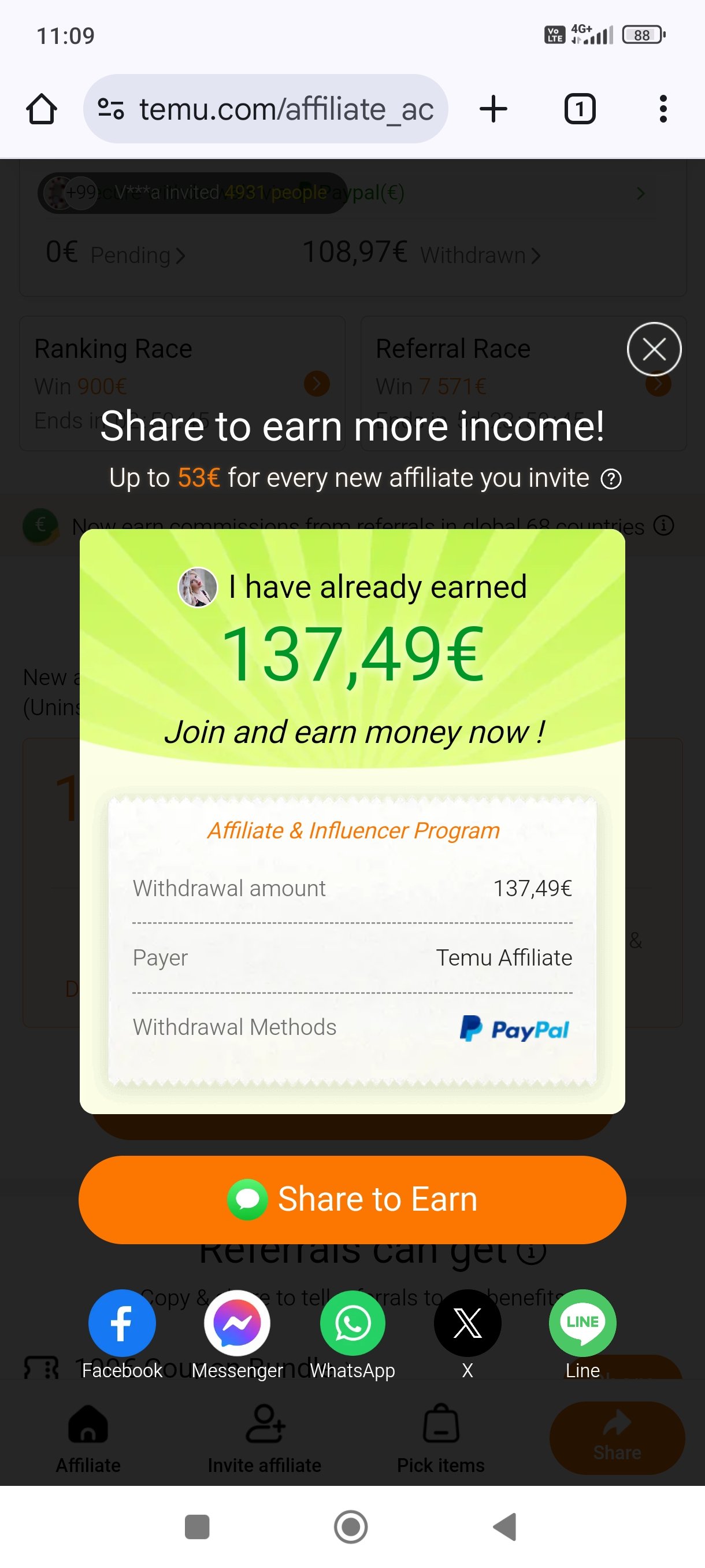Share via Facebook
The width and height of the screenshot is (705, 1568).
[122, 1334]
